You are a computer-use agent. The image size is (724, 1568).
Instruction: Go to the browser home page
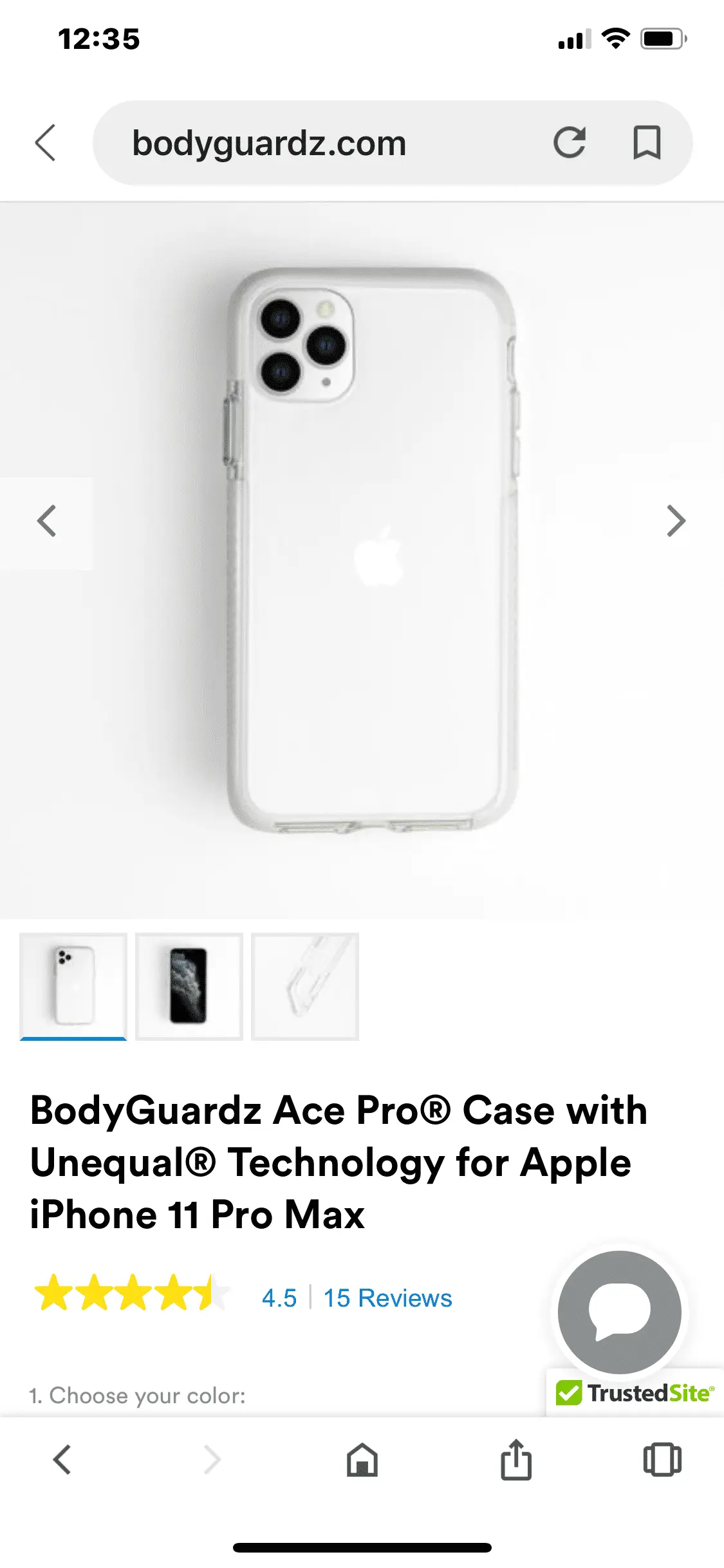click(x=362, y=1460)
